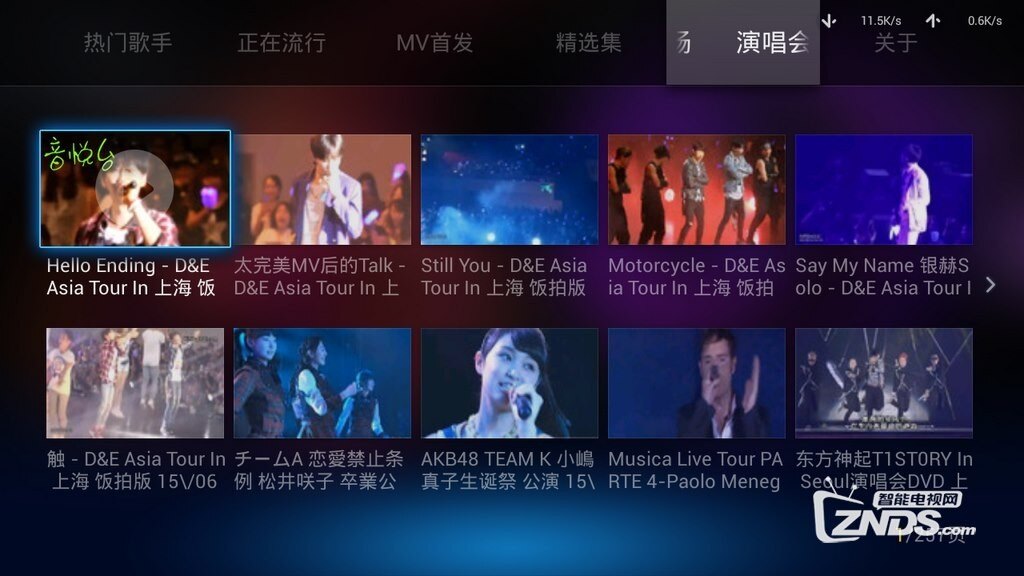This screenshot has height=576, width=1024.
Task: Open 东方神起 T1ST0RY In Seoul video
Action: pos(883,383)
